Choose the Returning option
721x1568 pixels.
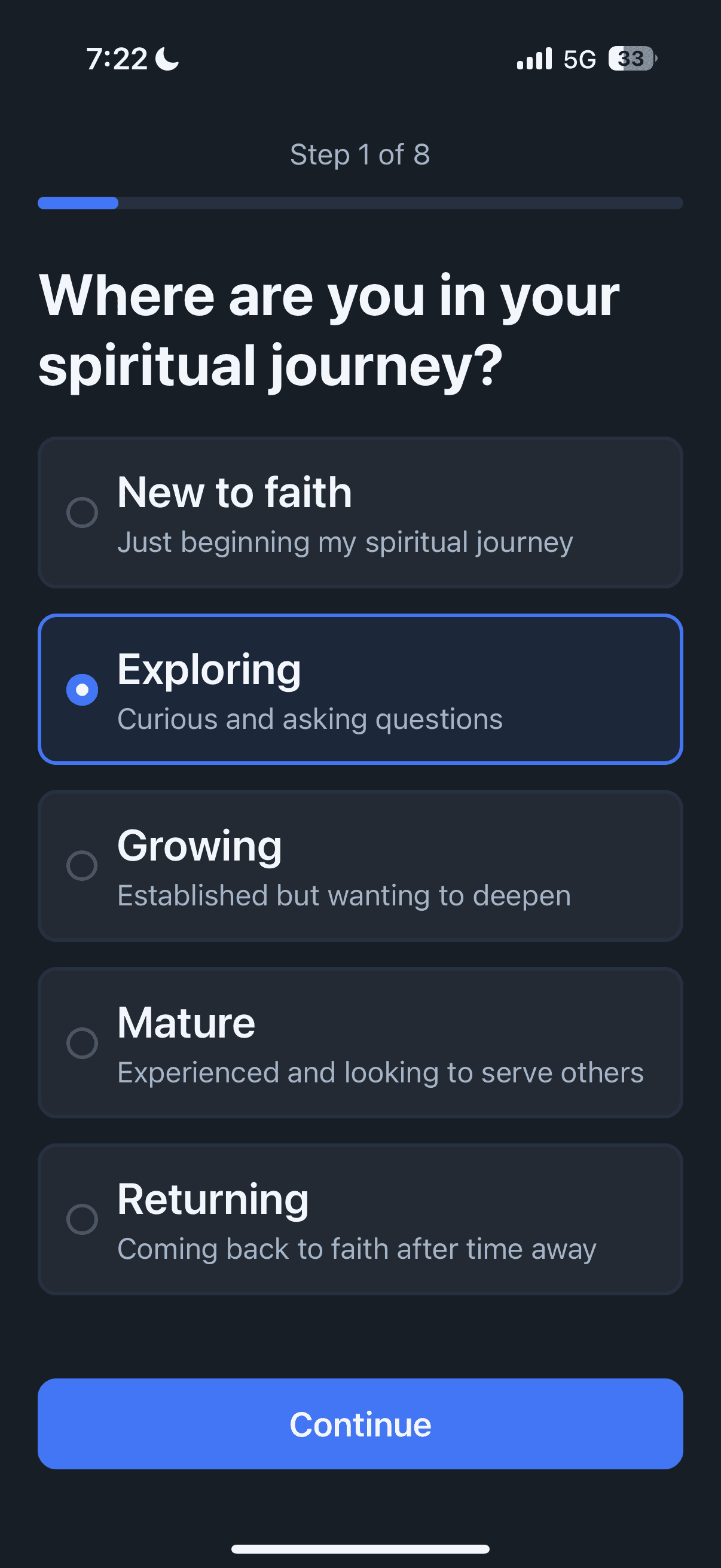[360, 1219]
